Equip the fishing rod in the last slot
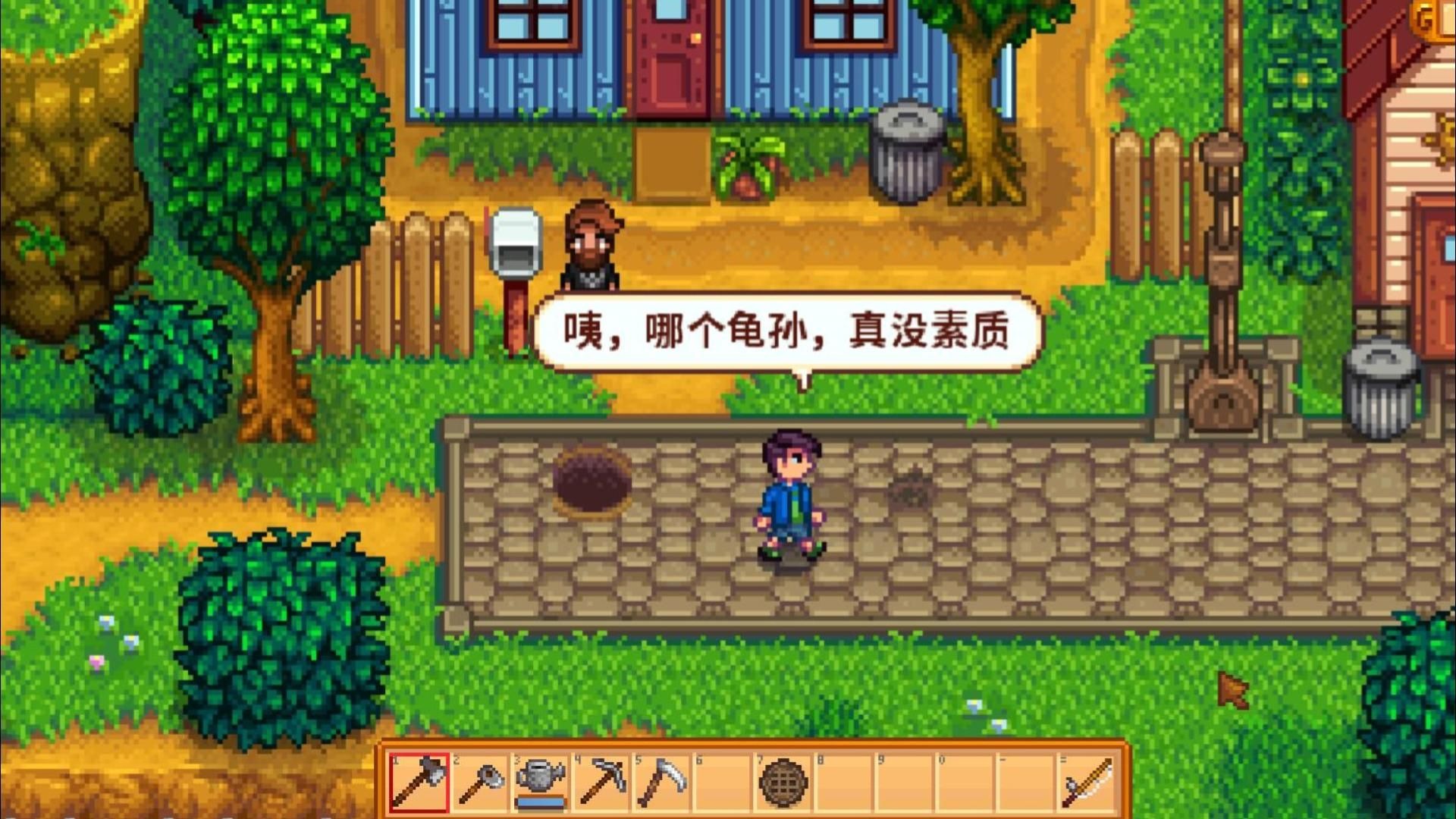Viewport: 1456px width, 819px height. pyautogui.click(x=1087, y=781)
